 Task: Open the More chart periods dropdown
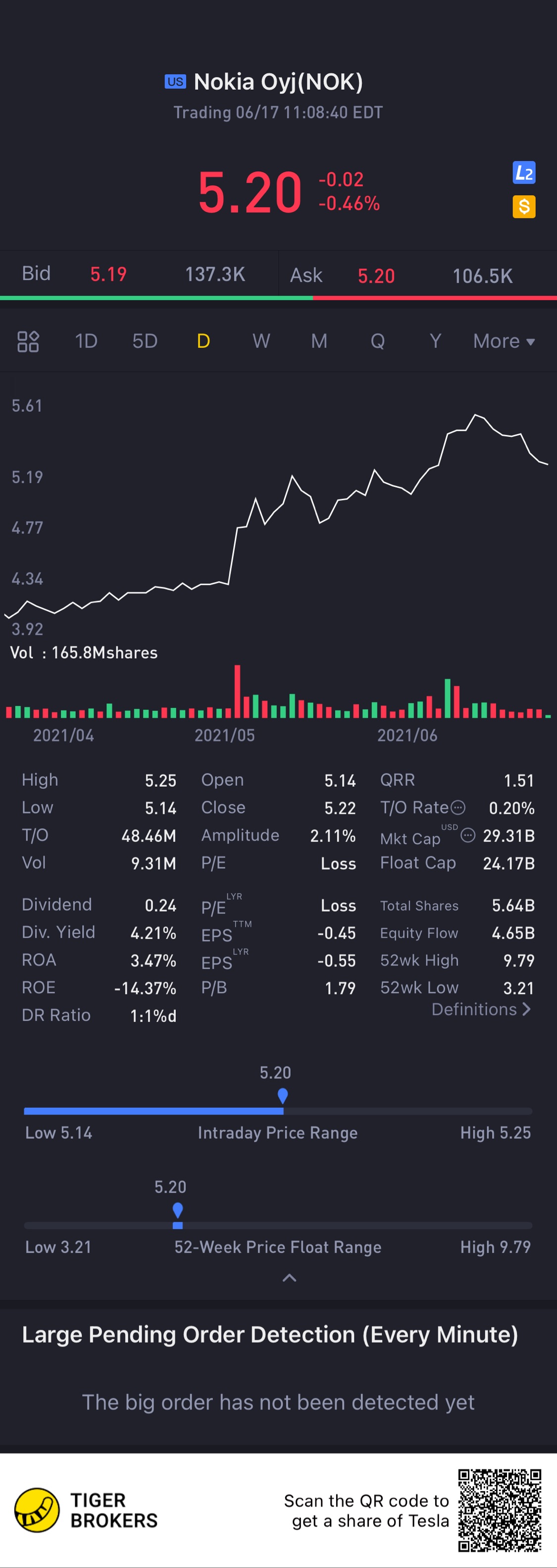coord(504,341)
